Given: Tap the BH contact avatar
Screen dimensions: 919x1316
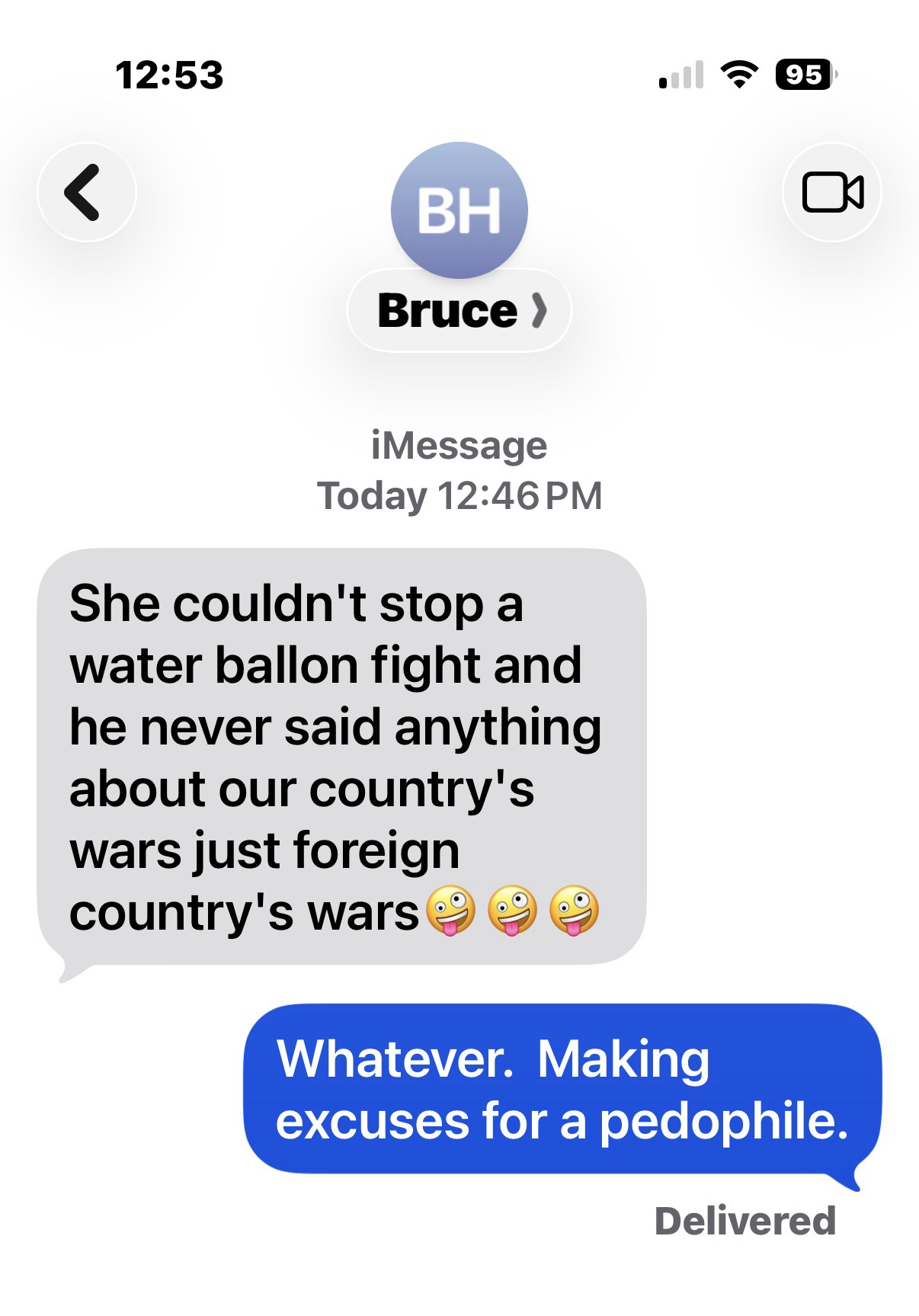Looking at the screenshot, I should pyautogui.click(x=459, y=210).
